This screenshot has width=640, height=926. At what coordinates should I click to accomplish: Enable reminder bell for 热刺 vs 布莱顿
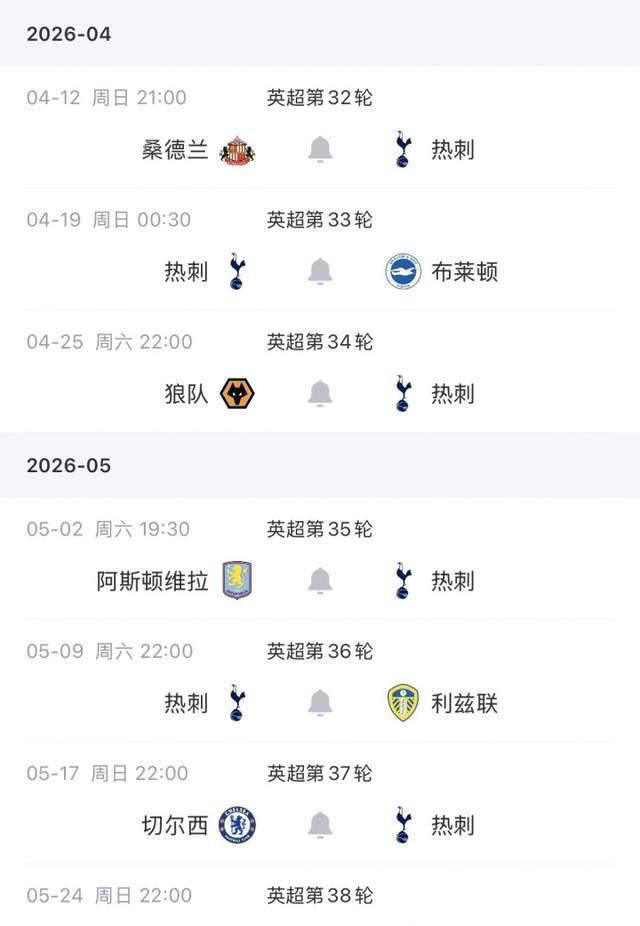pyautogui.click(x=320, y=271)
